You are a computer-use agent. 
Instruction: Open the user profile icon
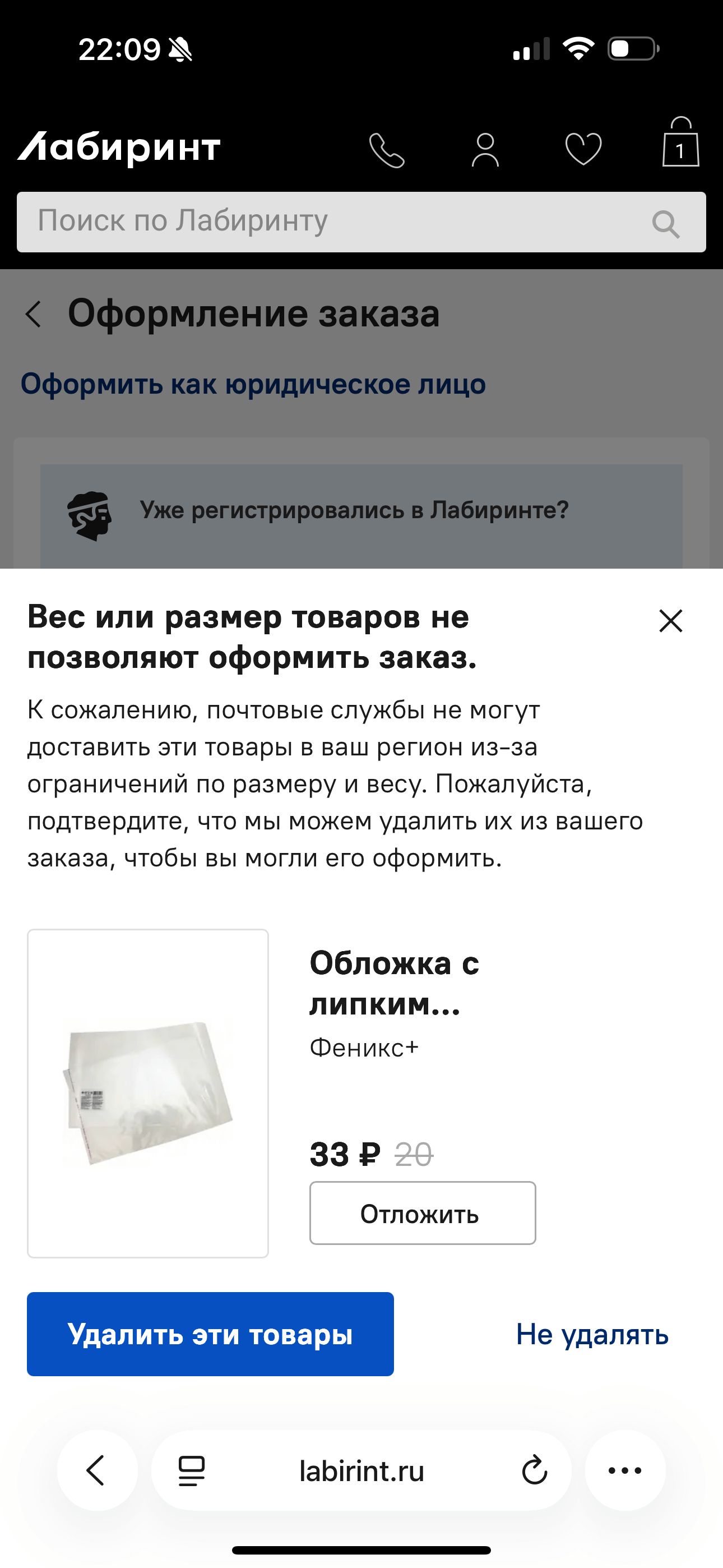[485, 150]
